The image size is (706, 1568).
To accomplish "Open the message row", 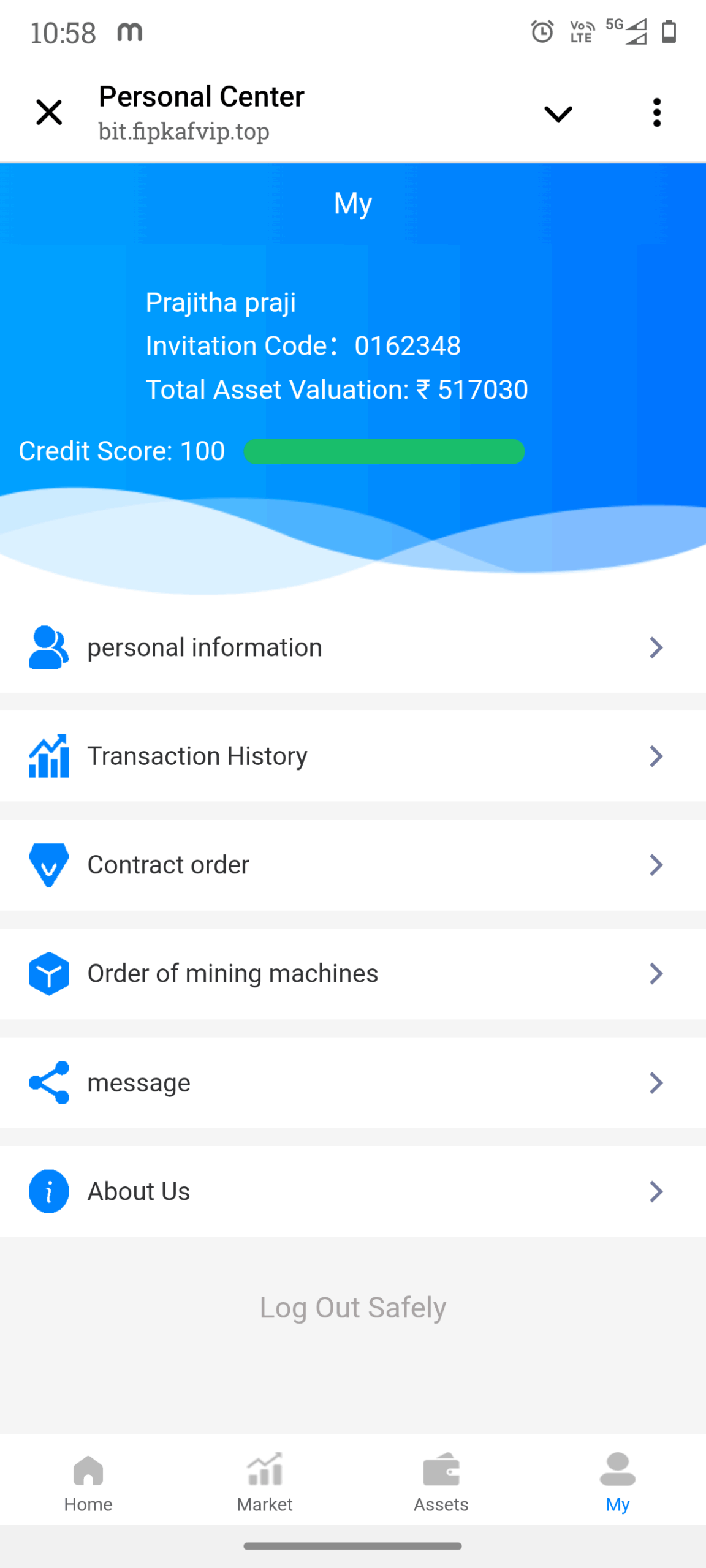I will (353, 1082).
